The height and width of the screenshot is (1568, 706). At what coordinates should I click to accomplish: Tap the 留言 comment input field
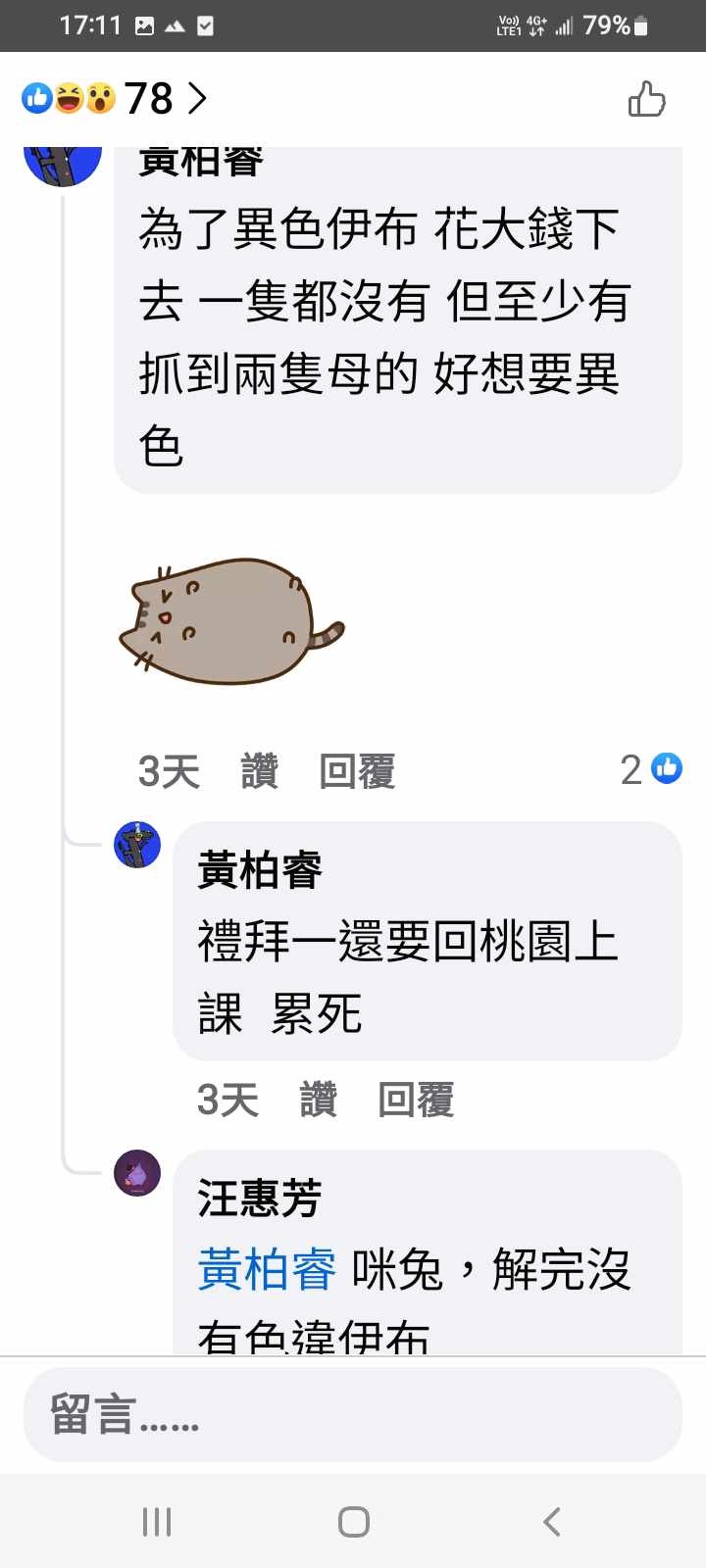pyautogui.click(x=353, y=1414)
